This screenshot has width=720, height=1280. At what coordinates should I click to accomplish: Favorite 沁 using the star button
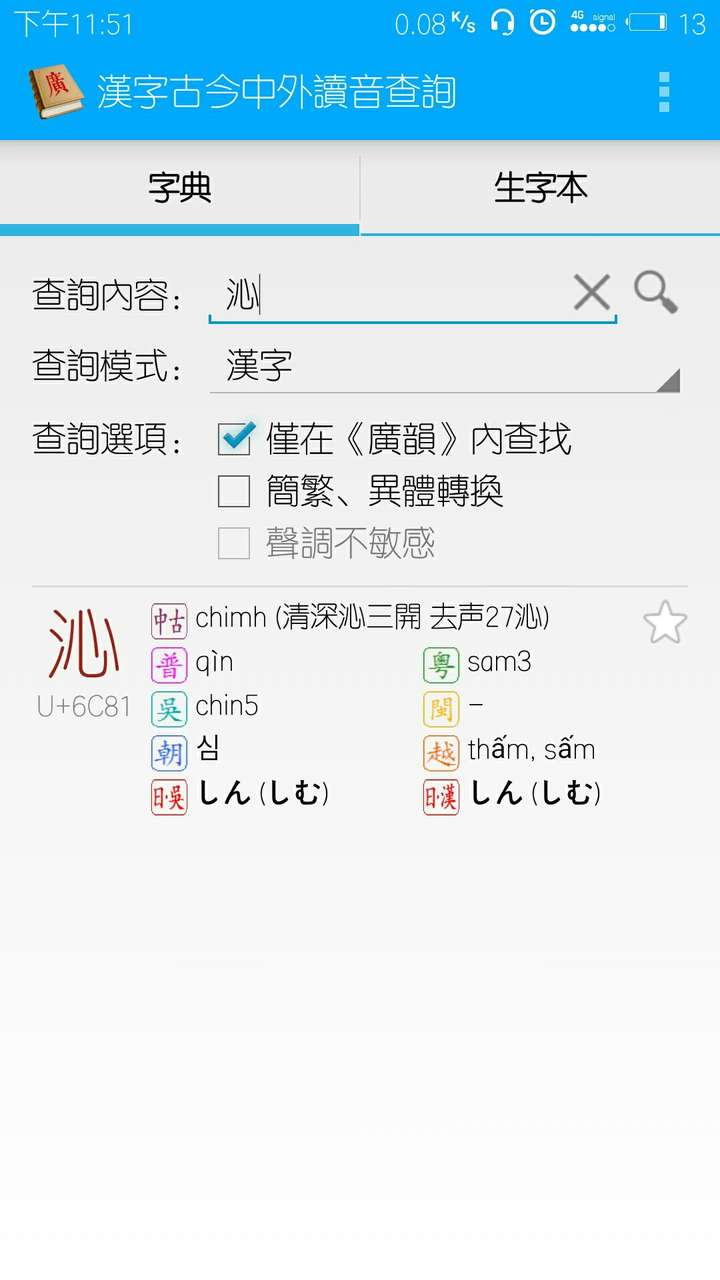tap(666, 622)
